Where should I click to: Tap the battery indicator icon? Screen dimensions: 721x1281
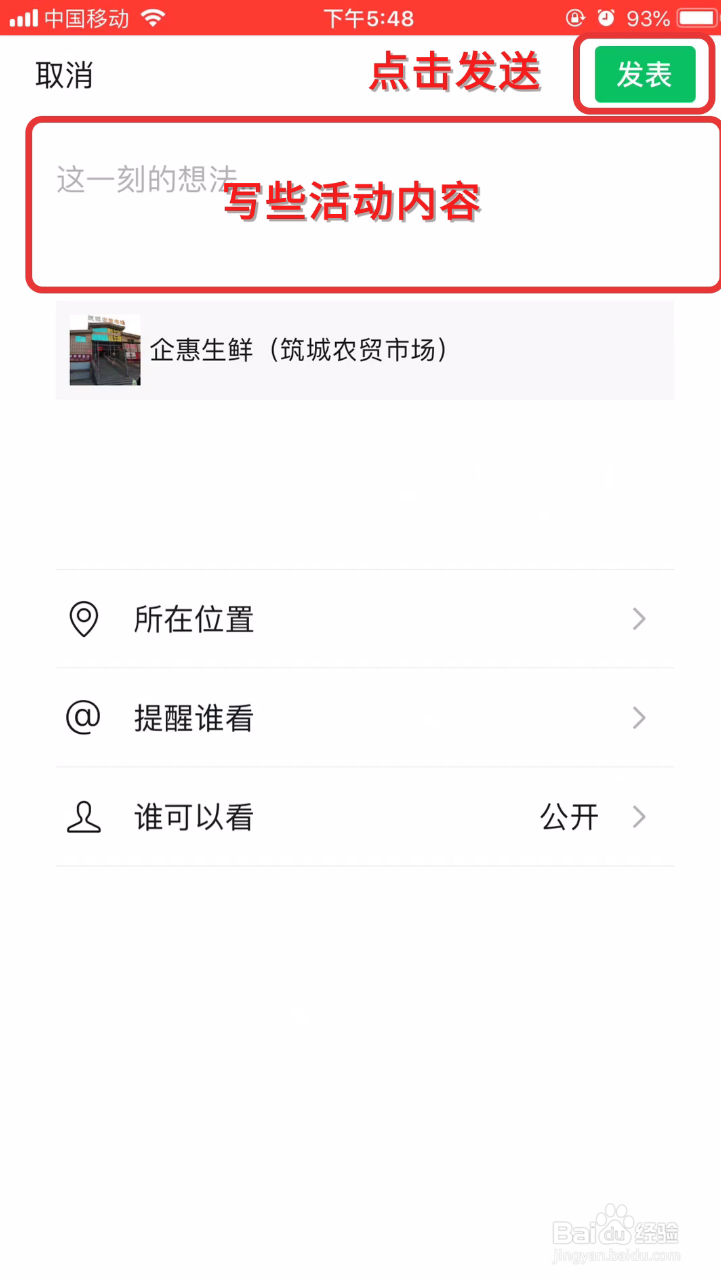(692, 17)
